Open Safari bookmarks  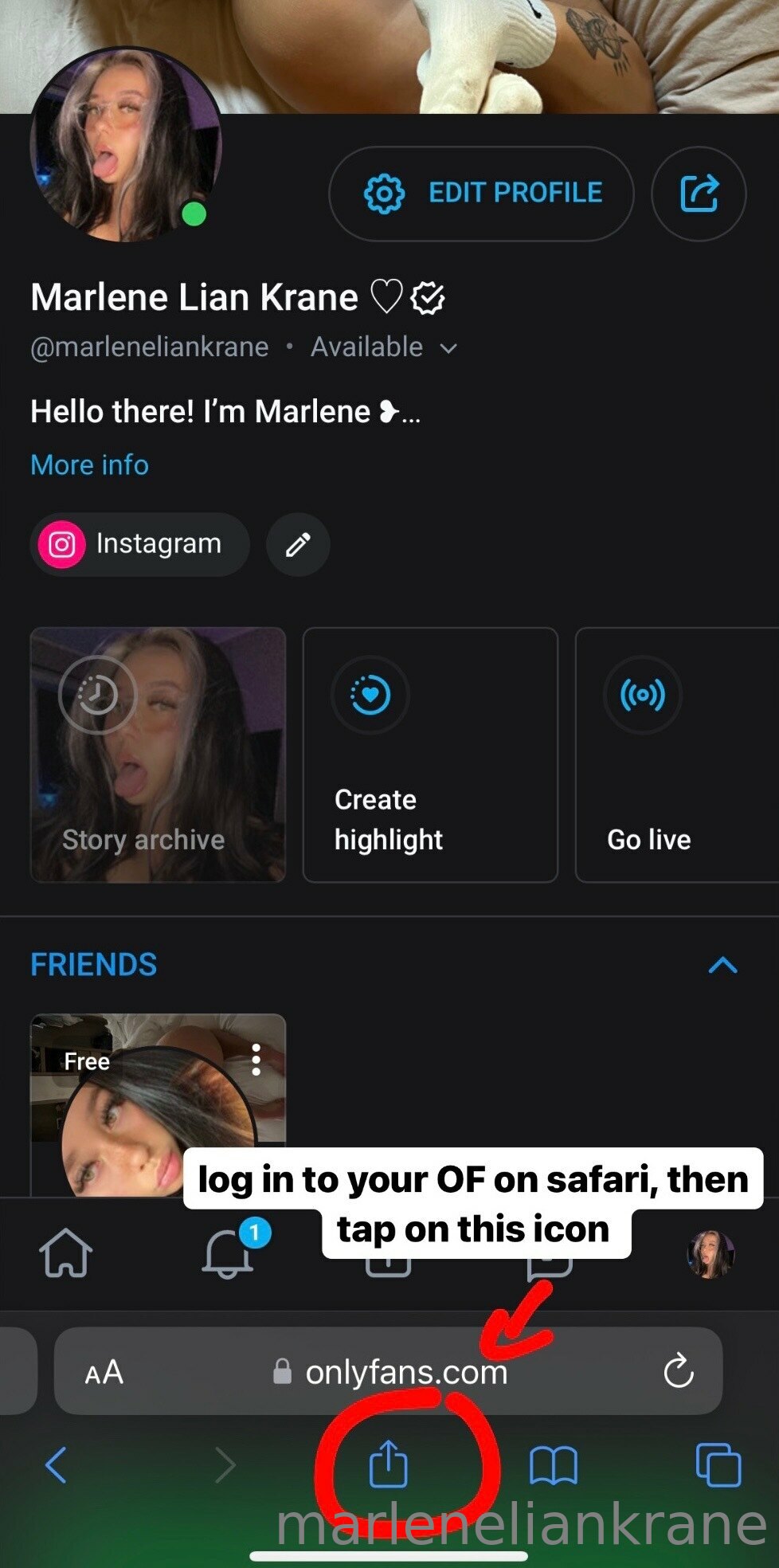[x=554, y=1464]
